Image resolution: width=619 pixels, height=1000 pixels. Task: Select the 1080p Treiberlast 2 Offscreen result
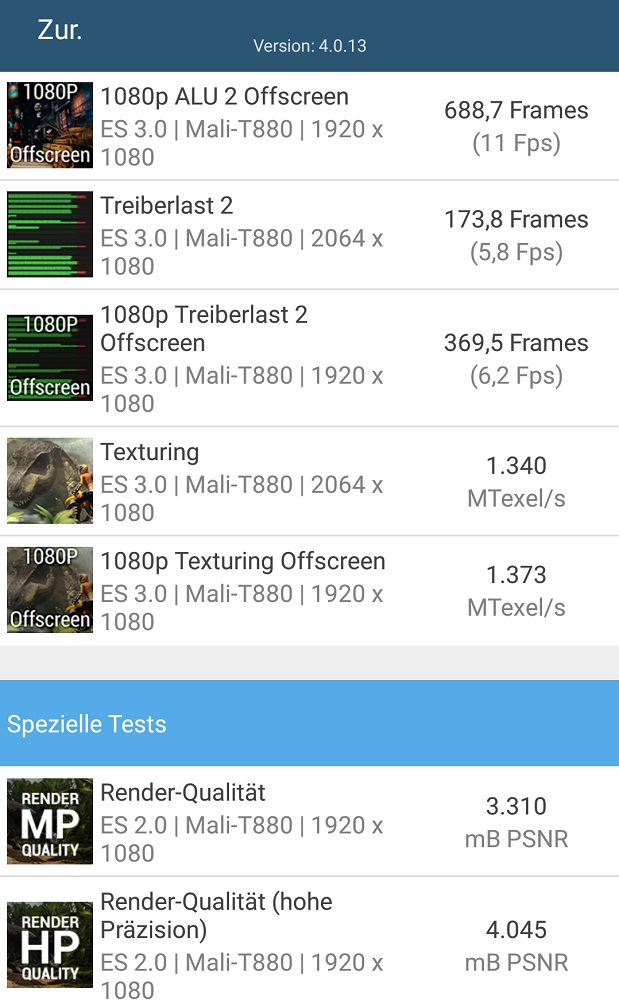pos(309,358)
